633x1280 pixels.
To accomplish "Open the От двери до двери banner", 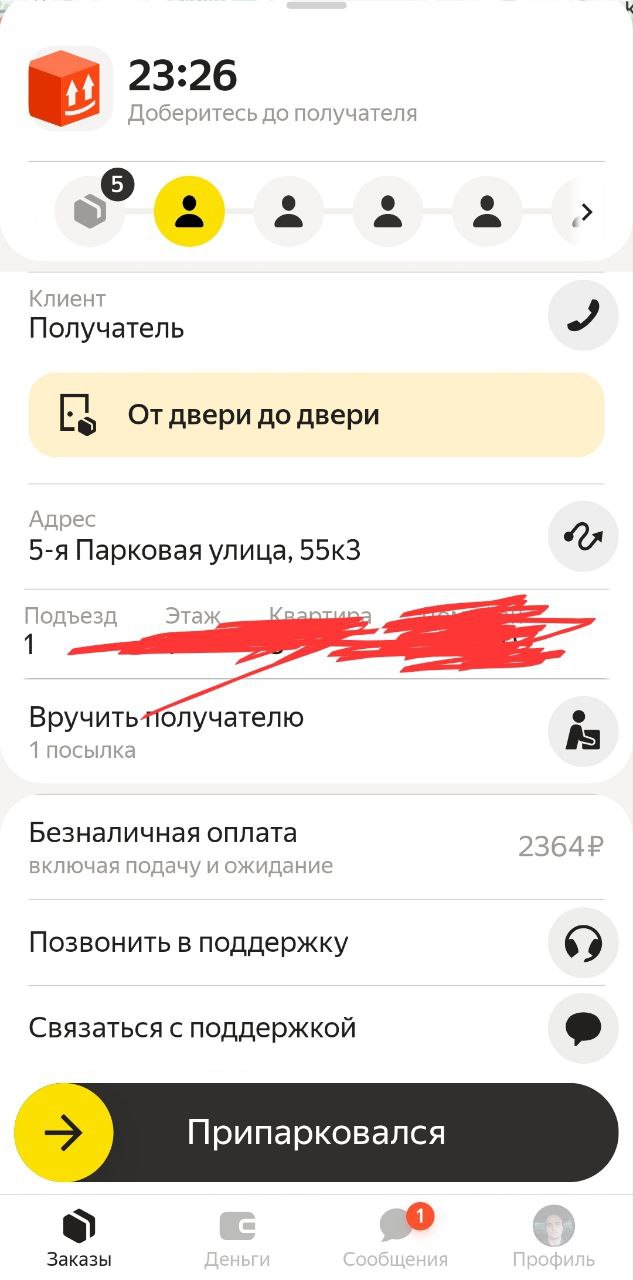I will [316, 415].
